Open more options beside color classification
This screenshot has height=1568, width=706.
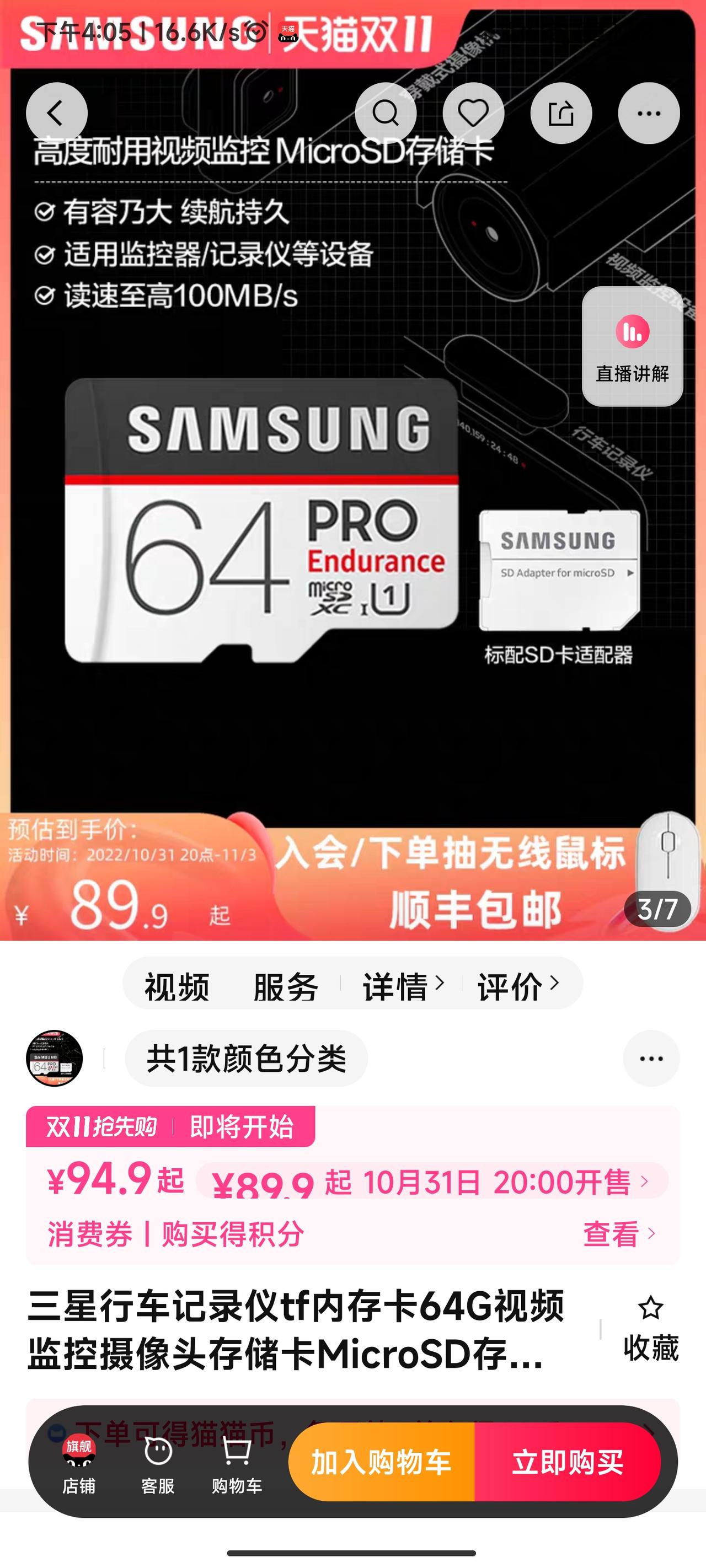[x=651, y=1058]
